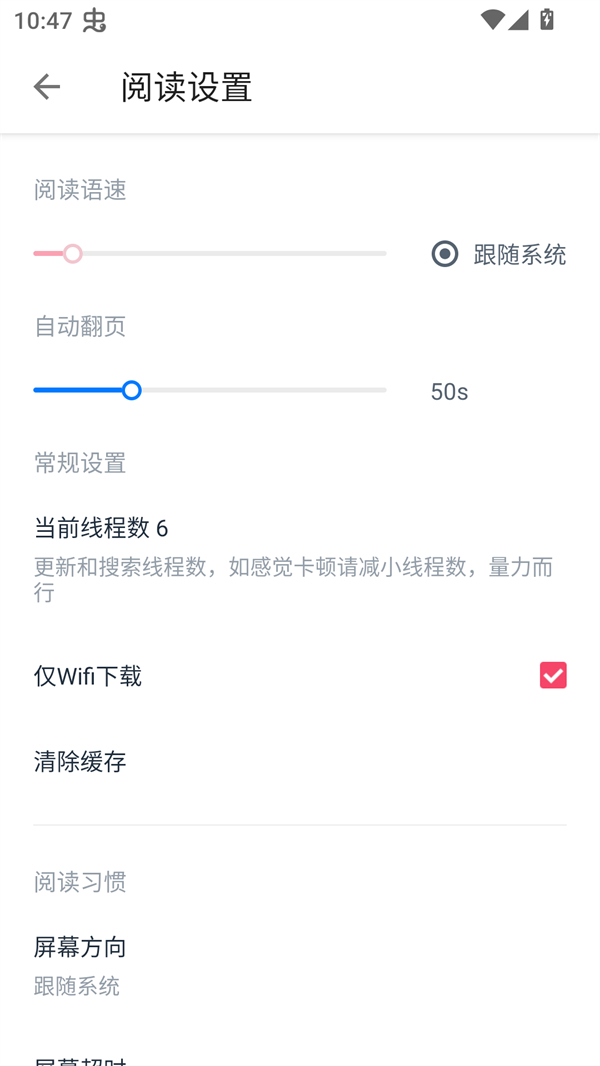Tap the 阅读语速 speed slider
Screen dimensions: 600x1066
click(x=209, y=254)
